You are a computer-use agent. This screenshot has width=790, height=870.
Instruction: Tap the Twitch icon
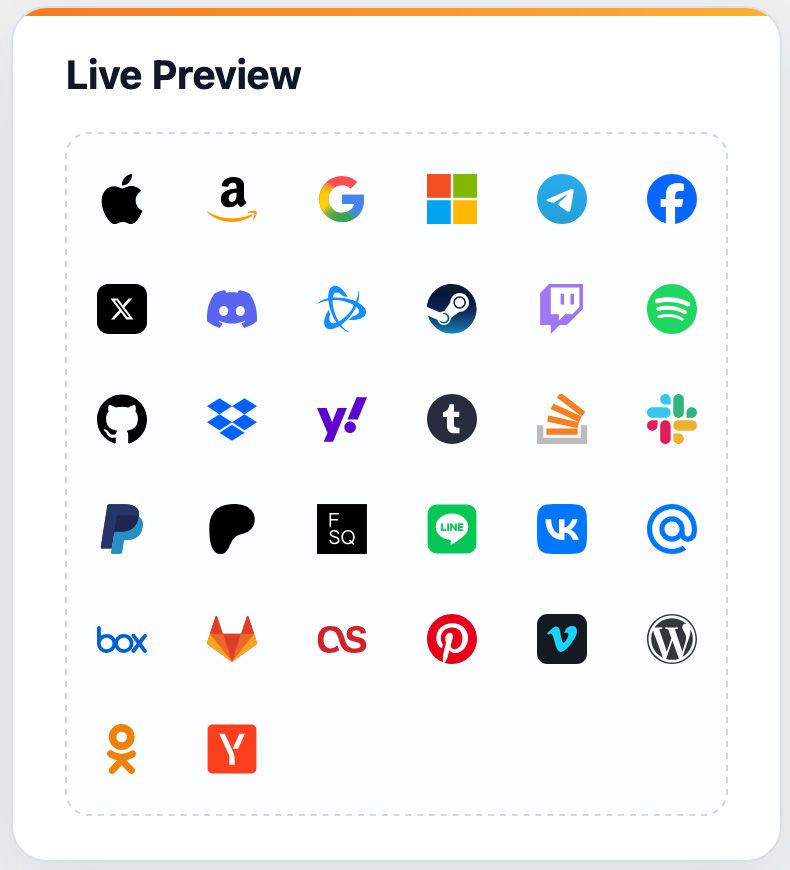pyautogui.click(x=562, y=309)
